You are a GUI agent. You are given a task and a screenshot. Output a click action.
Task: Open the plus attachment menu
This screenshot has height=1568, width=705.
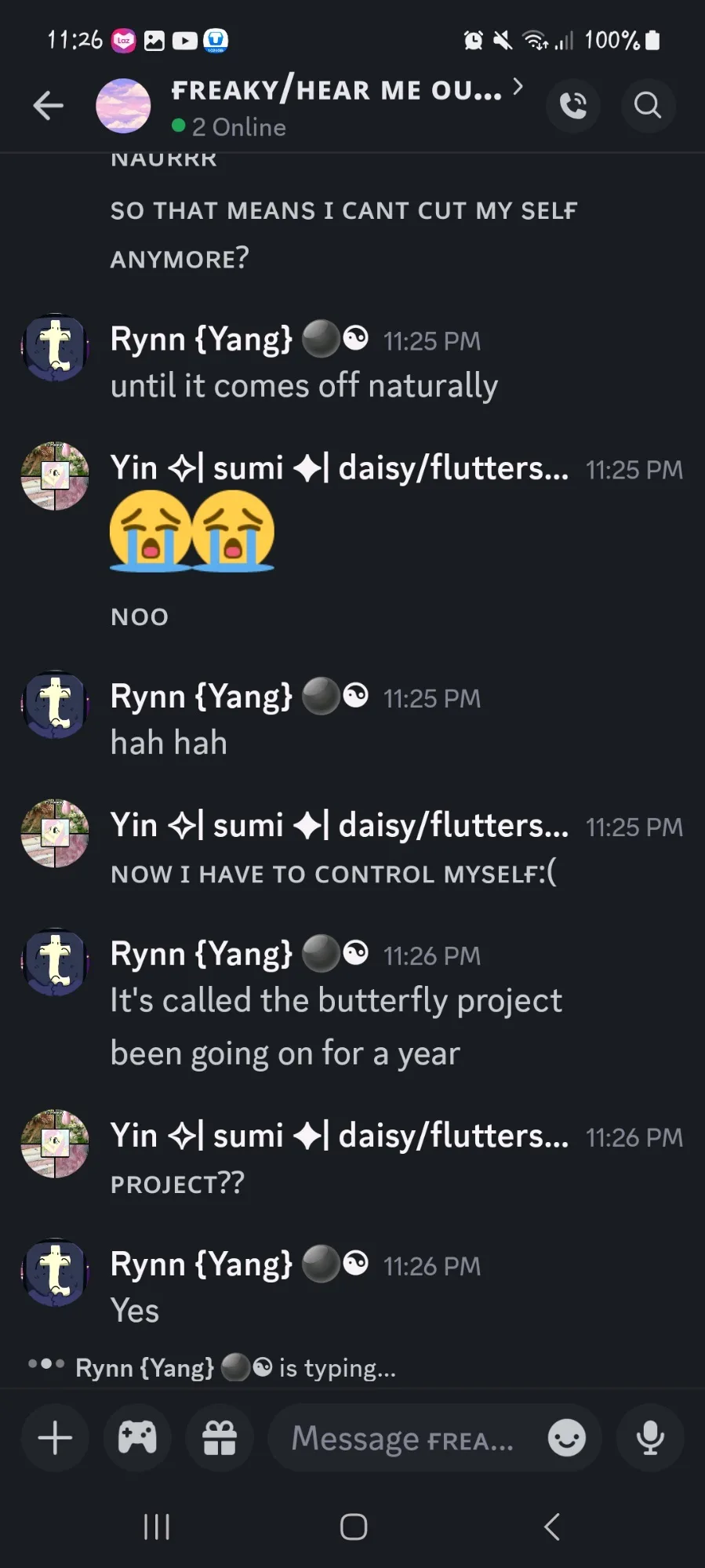pos(55,1438)
